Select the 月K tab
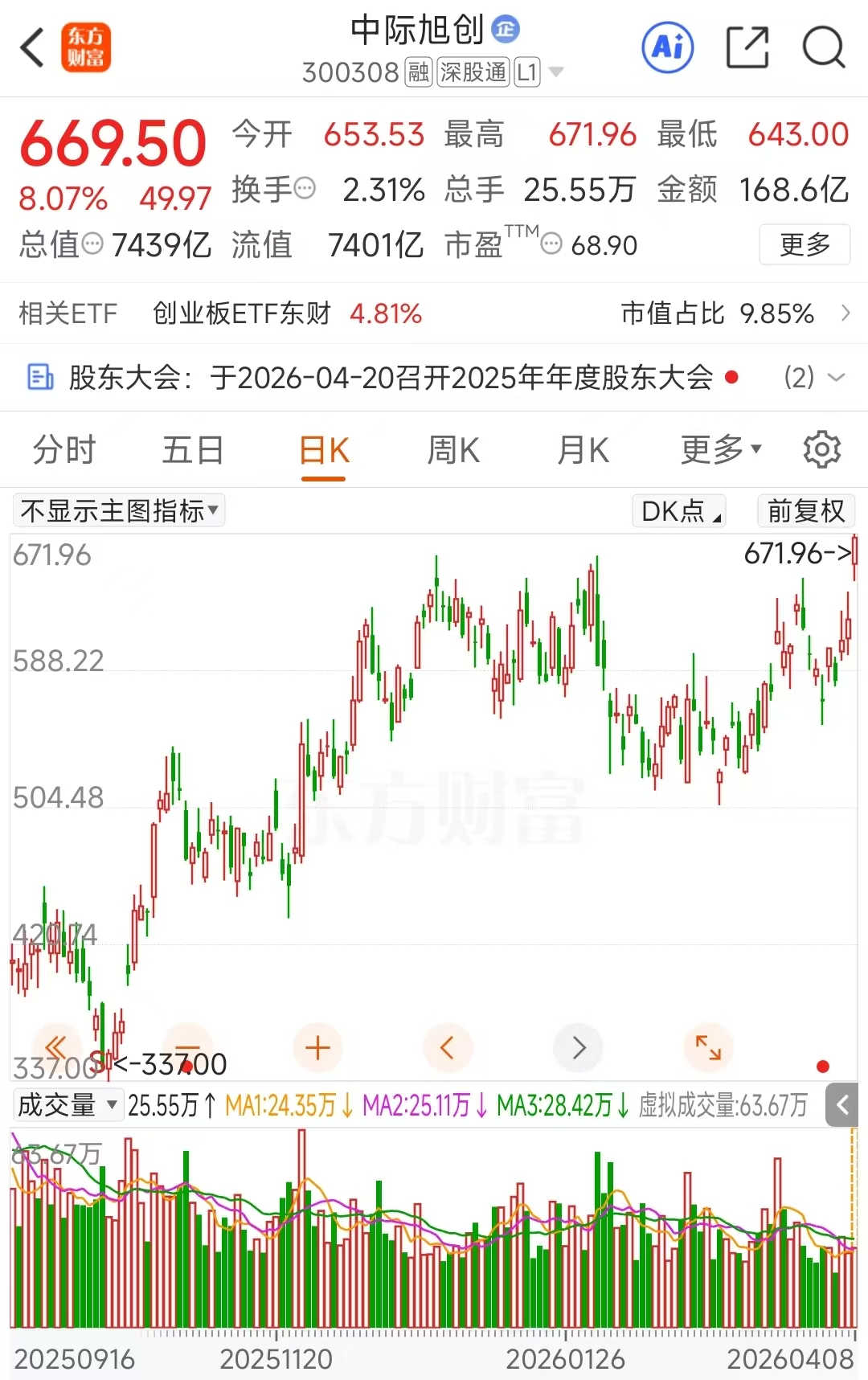Viewport: 868px width, 1380px height. click(583, 450)
